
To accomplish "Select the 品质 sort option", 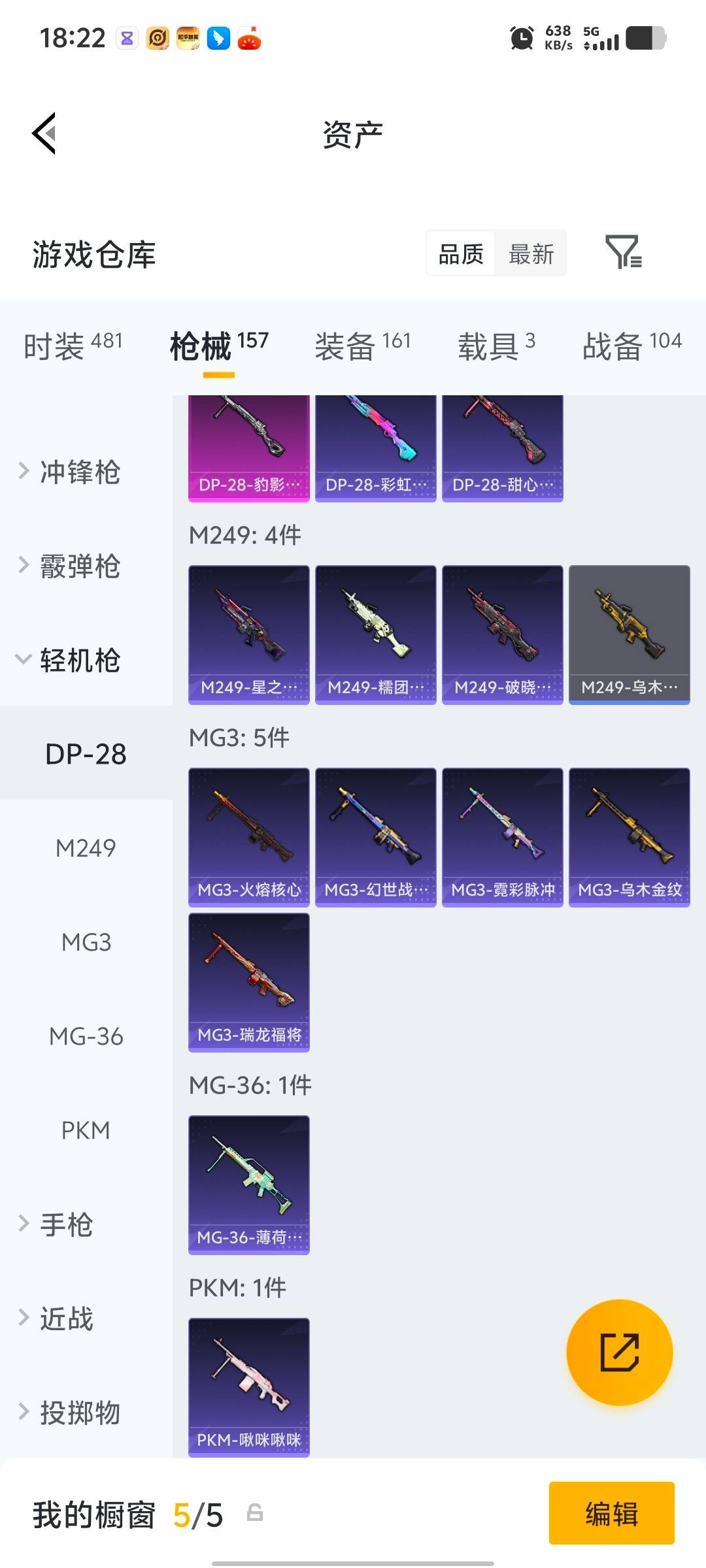I will [460, 253].
